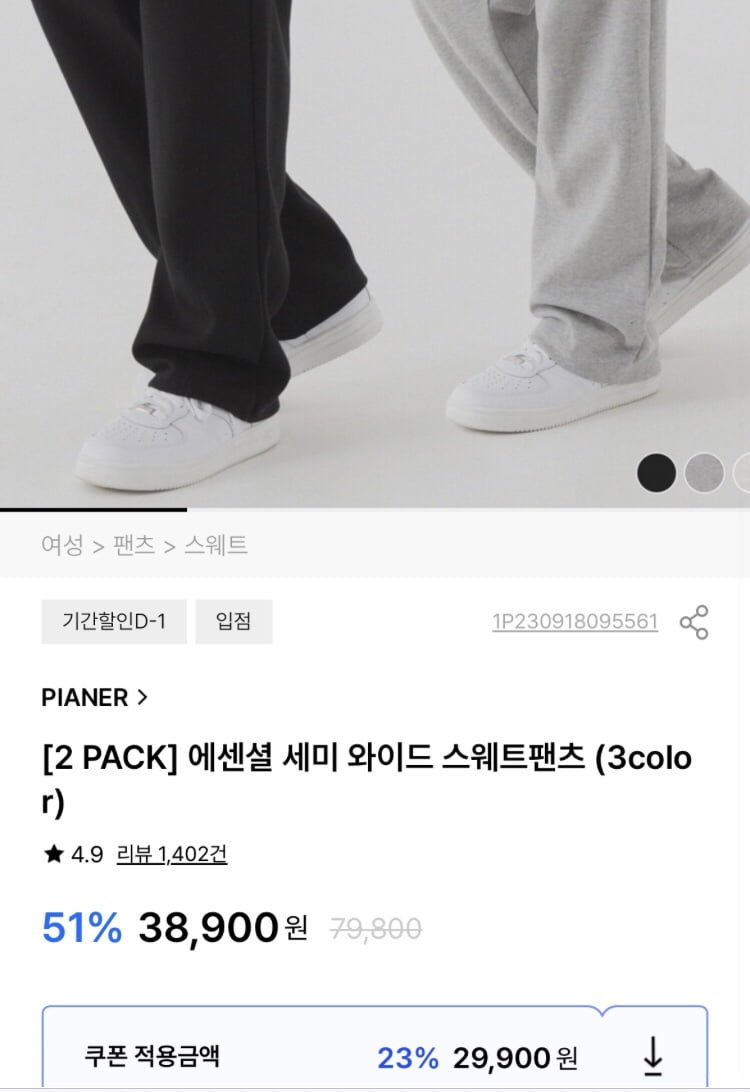Open the 리뷰 1,402건 reviews link
The height and width of the screenshot is (1092, 750).
click(172, 854)
